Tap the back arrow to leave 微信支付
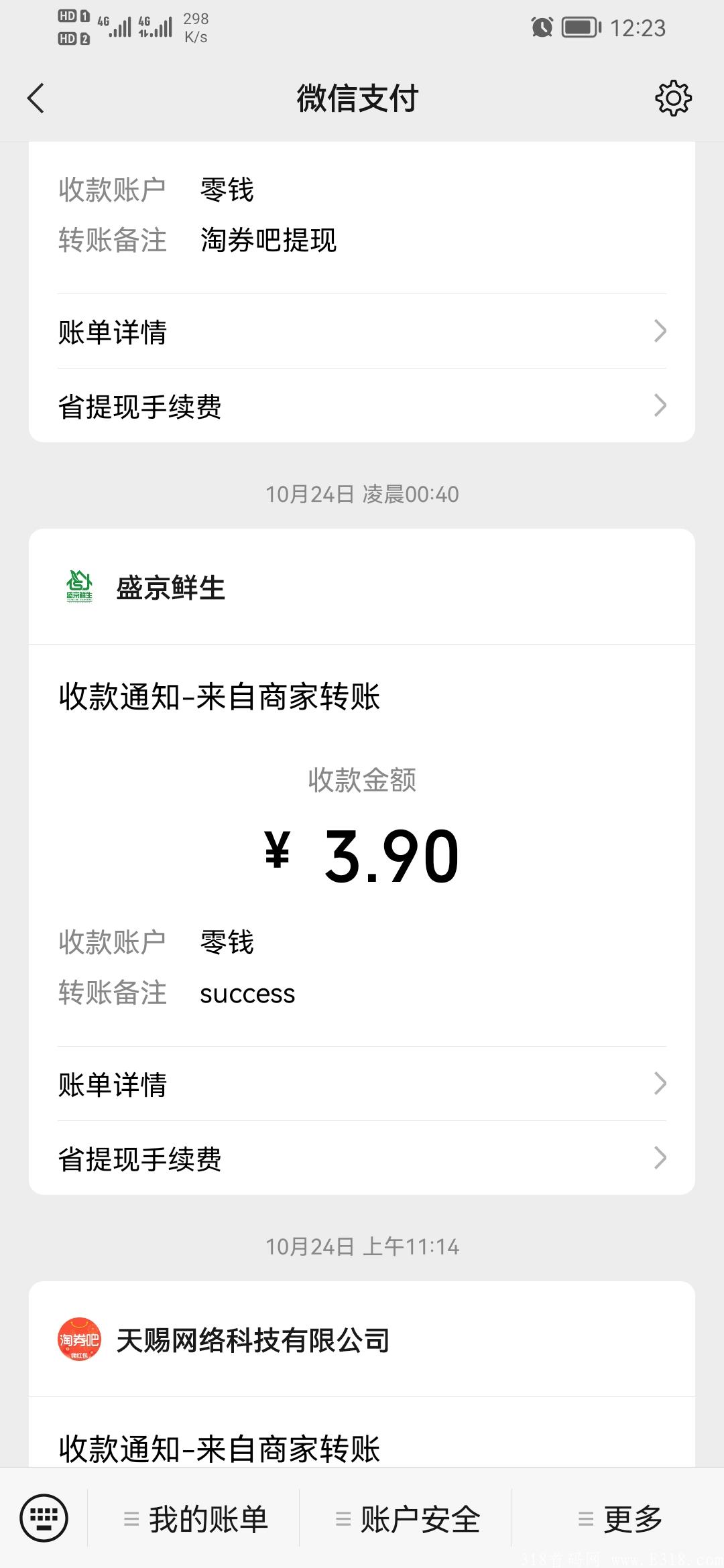Viewport: 724px width, 1568px height. coord(35,98)
